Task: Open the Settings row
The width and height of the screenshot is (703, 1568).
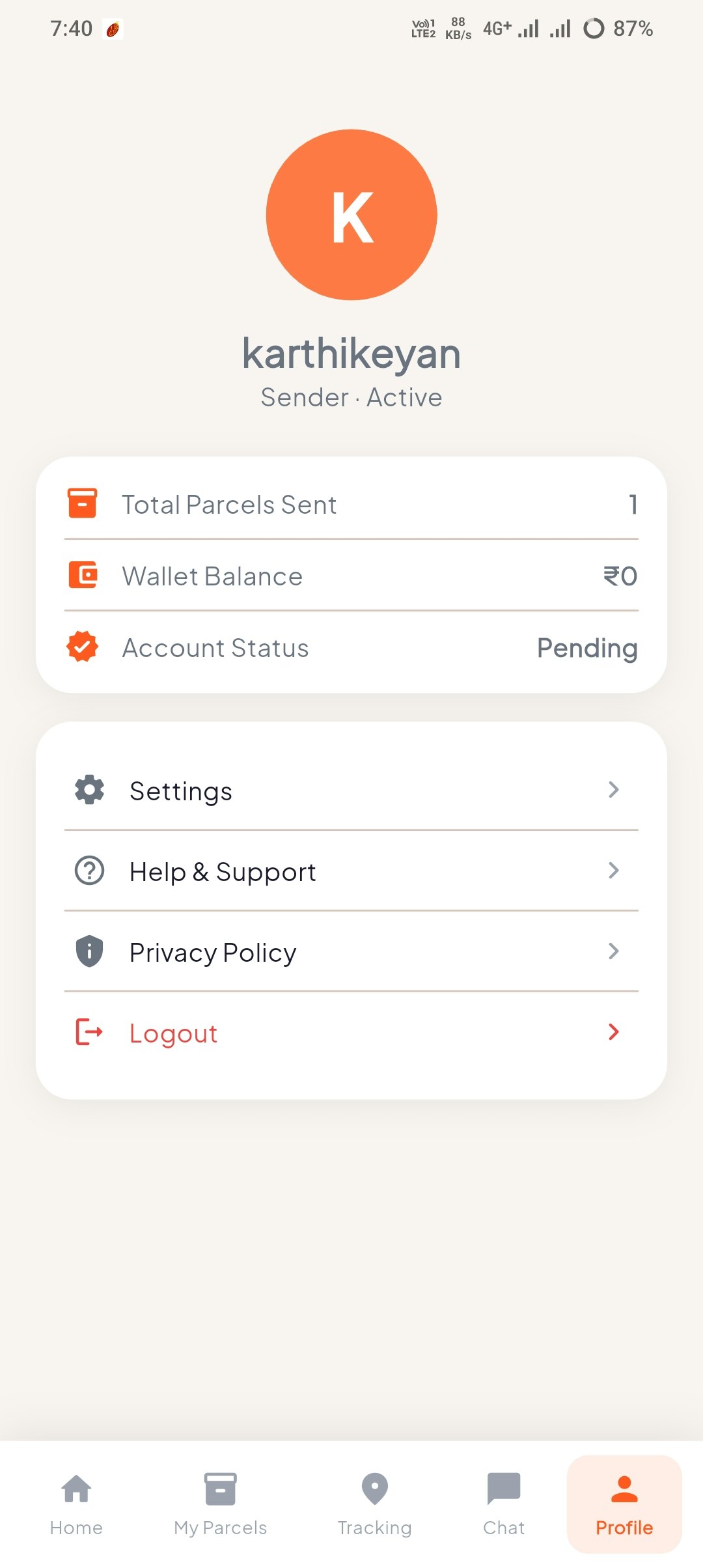Action: coord(351,791)
